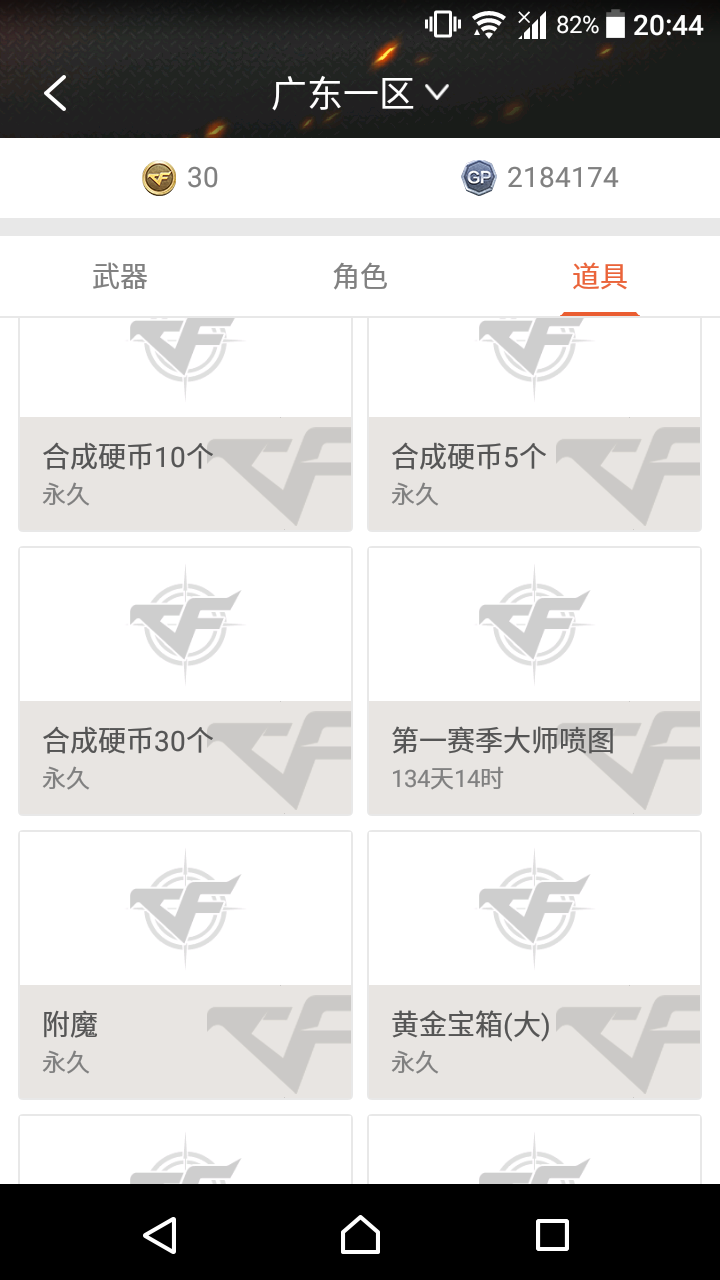Tap the system home button

pyautogui.click(x=360, y=1234)
